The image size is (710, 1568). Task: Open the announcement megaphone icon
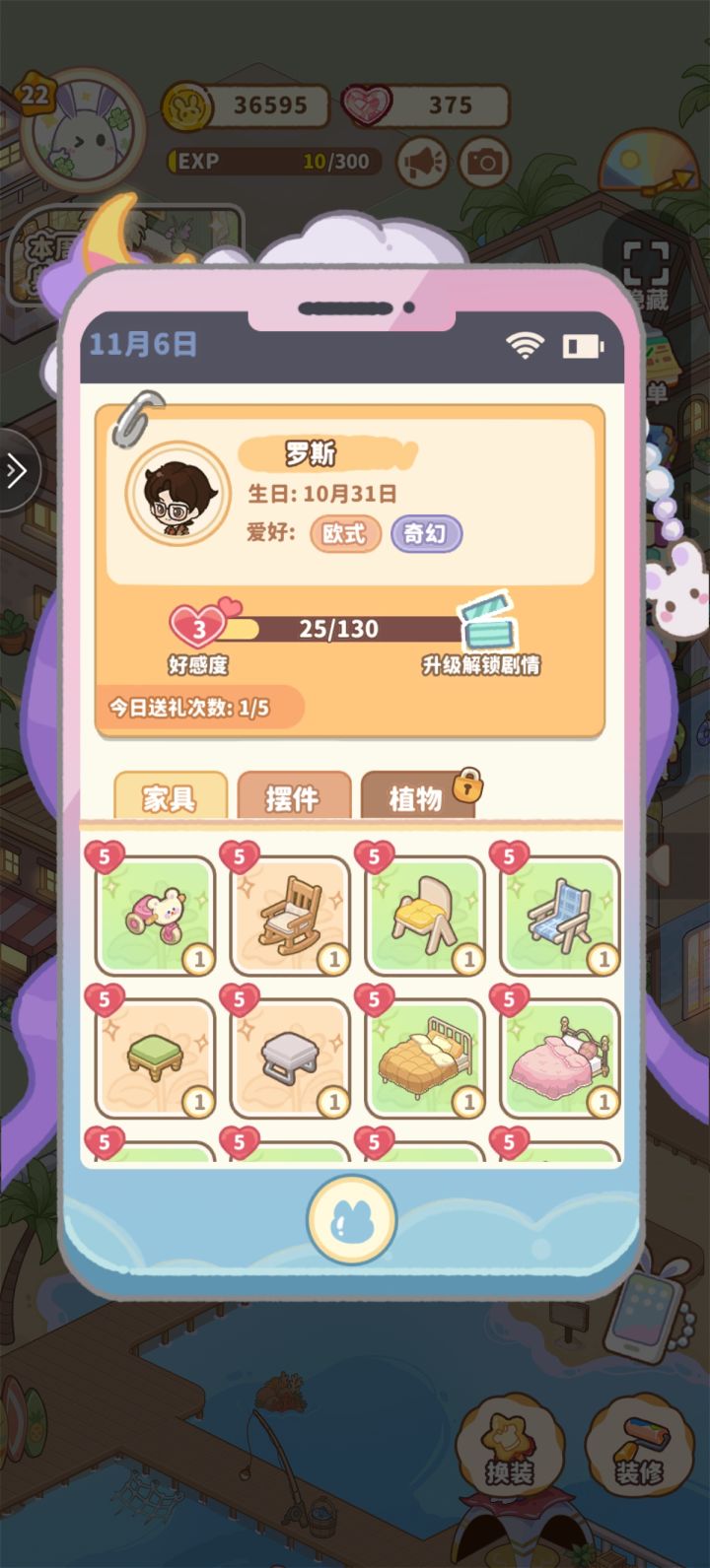click(x=422, y=160)
